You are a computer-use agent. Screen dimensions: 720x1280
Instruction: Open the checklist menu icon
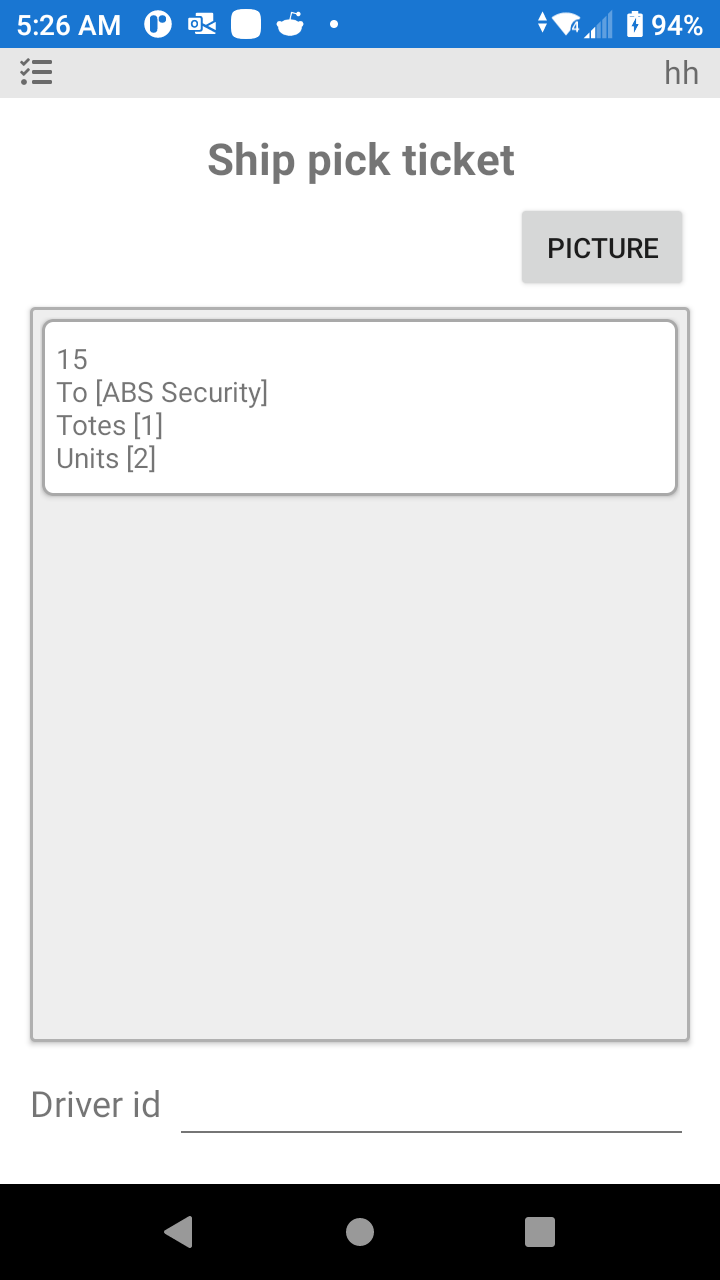36,72
